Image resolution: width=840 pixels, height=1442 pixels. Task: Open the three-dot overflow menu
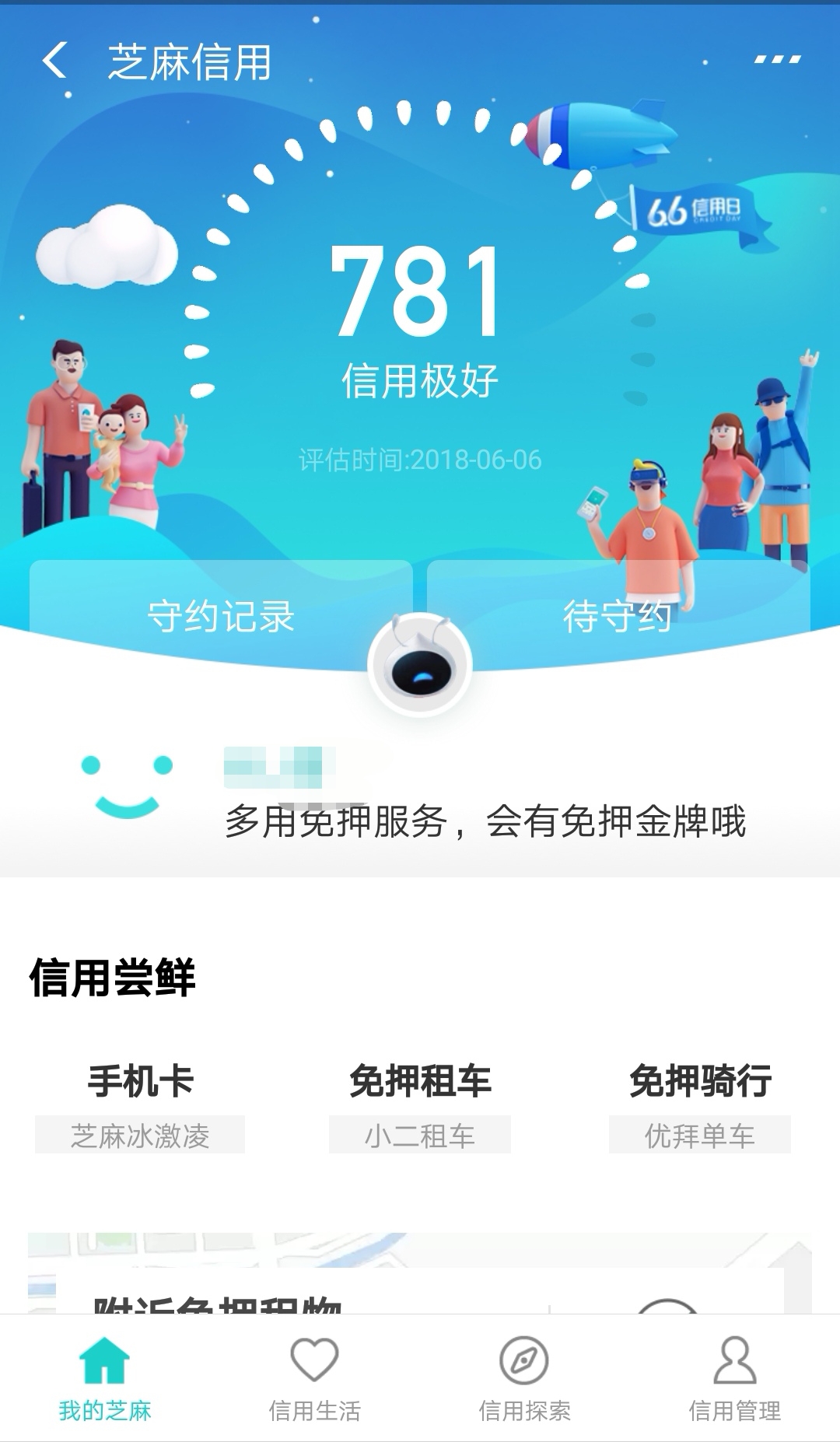[777, 60]
